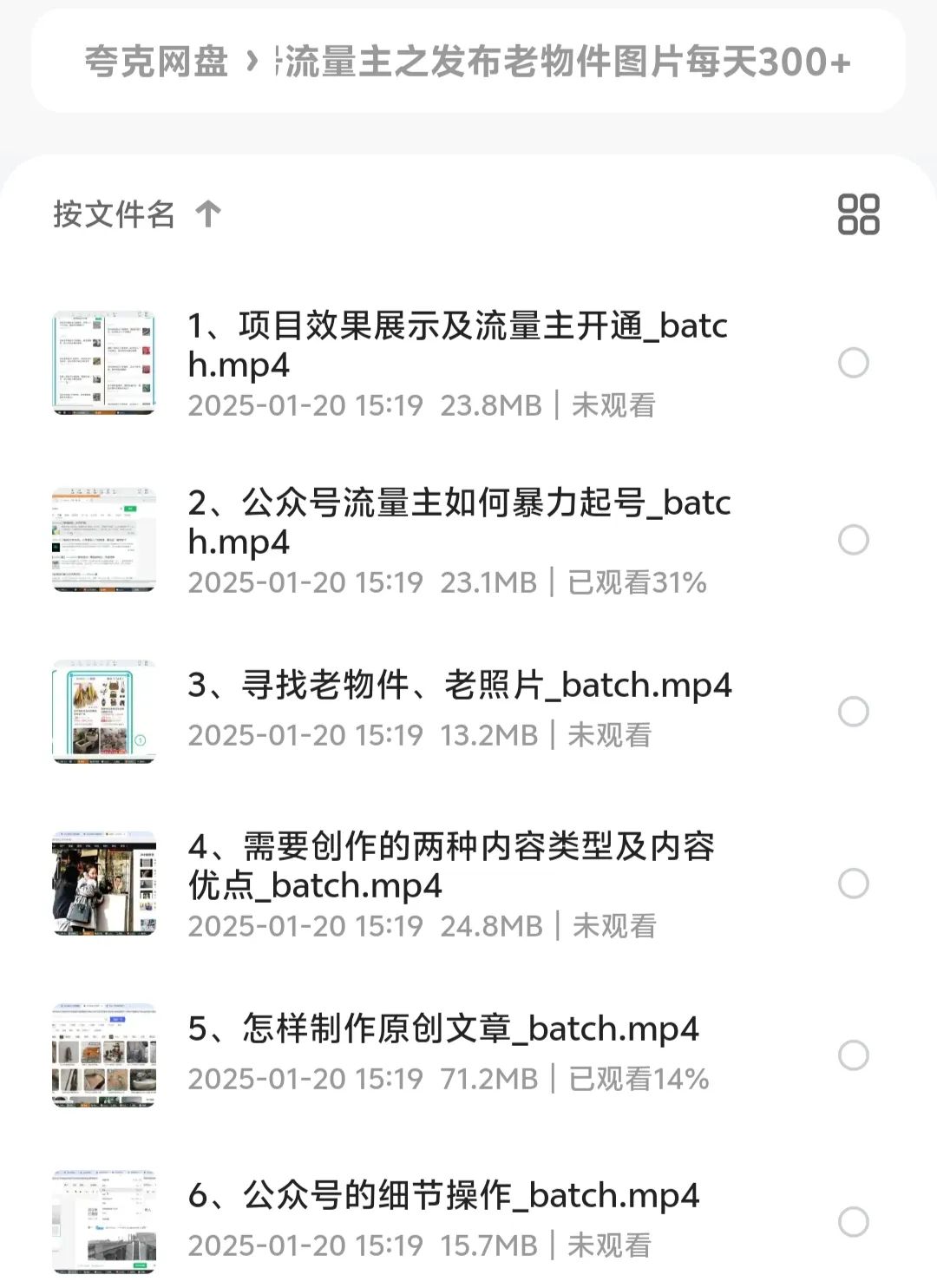Click thumbnail of 寻找老物件 video
Image resolution: width=937 pixels, height=1288 pixels.
pos(104,712)
